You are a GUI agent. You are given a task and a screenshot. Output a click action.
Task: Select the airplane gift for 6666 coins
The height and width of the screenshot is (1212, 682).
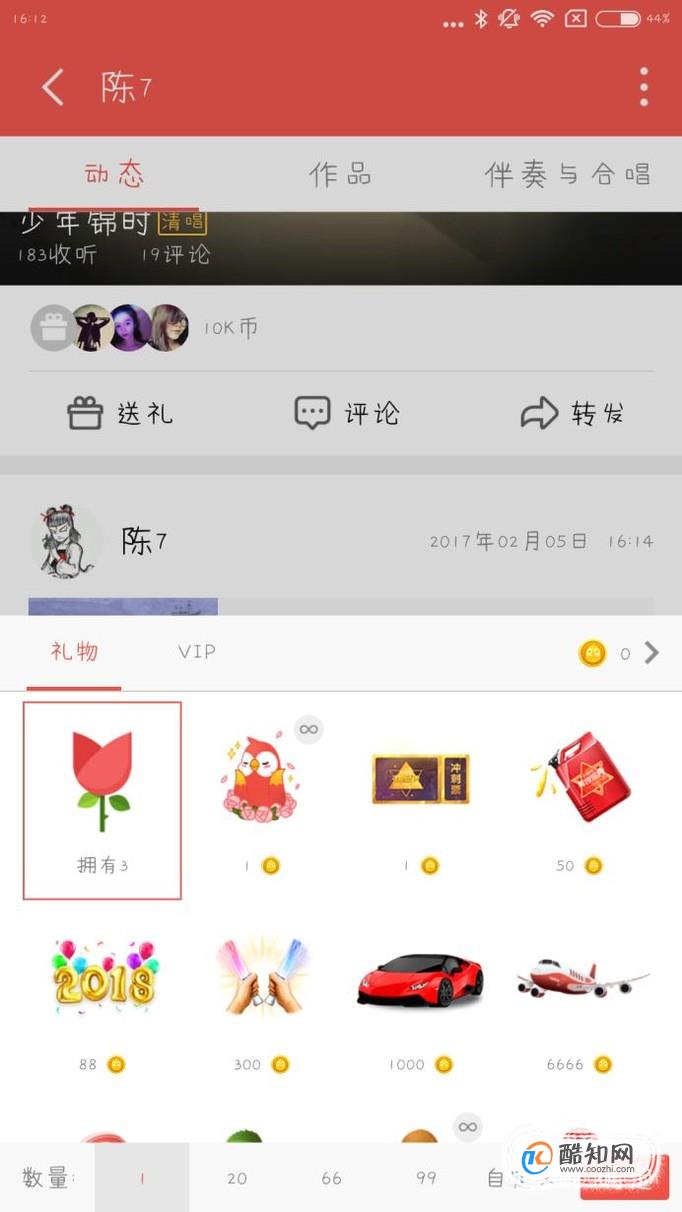click(580, 980)
